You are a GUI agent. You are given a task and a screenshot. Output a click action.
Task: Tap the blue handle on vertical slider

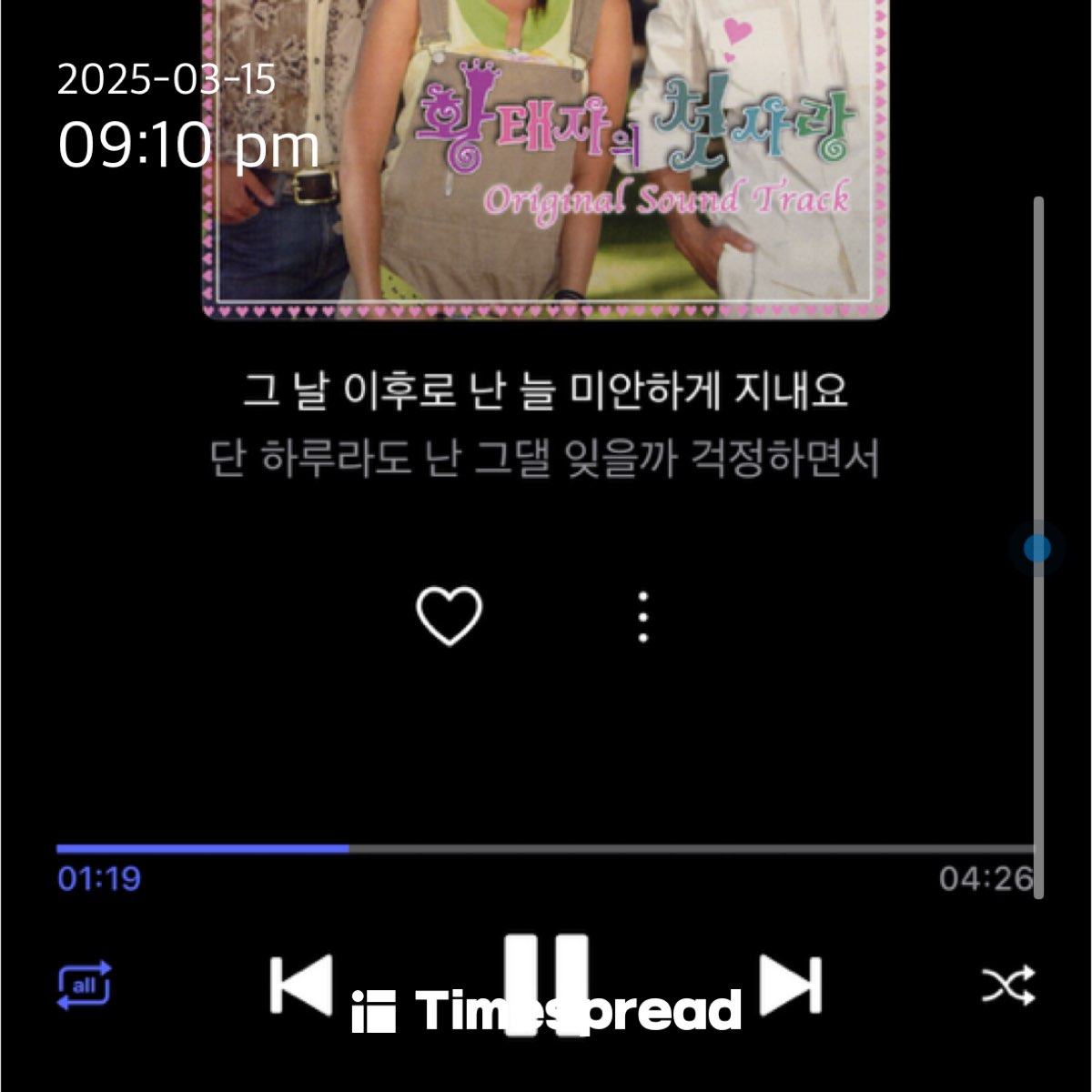(1037, 549)
